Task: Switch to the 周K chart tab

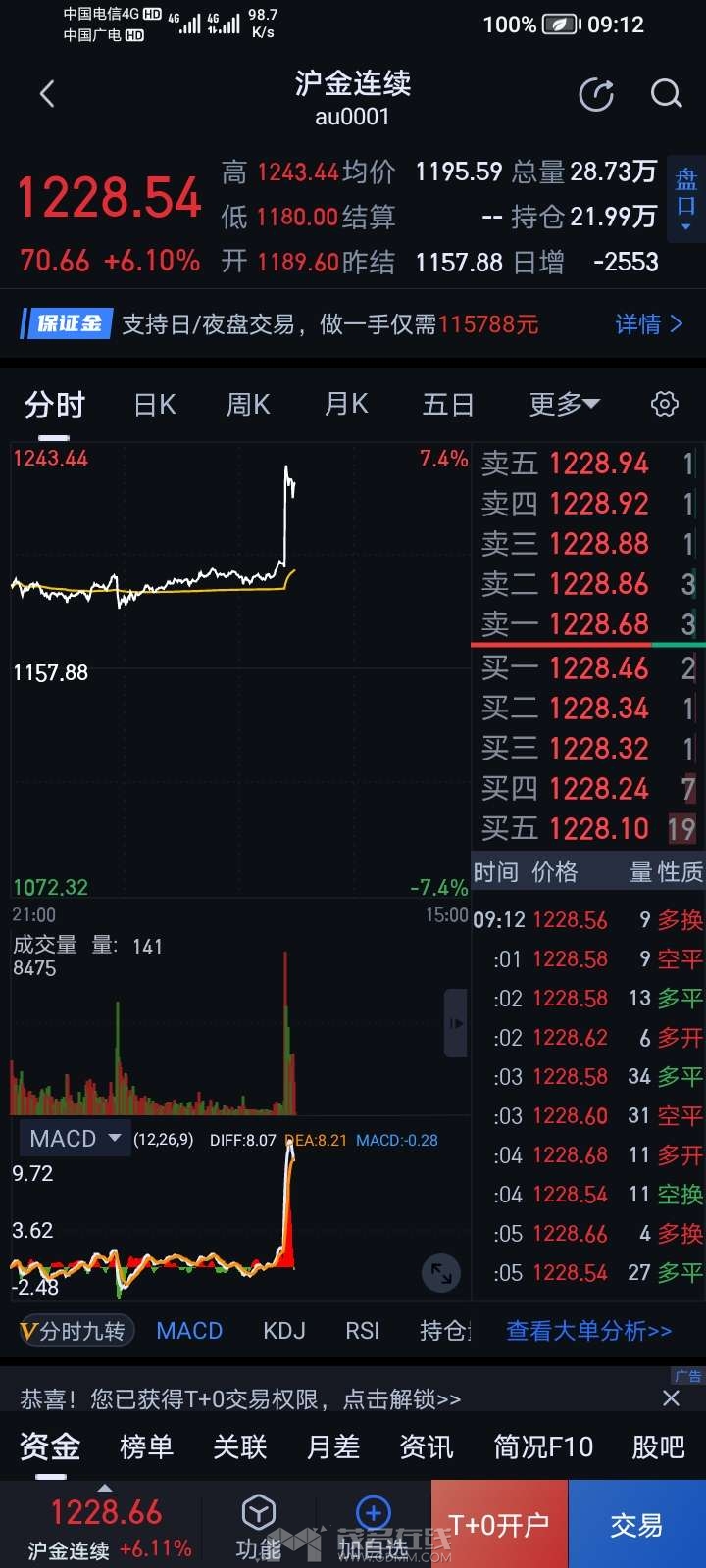Action: tap(248, 404)
